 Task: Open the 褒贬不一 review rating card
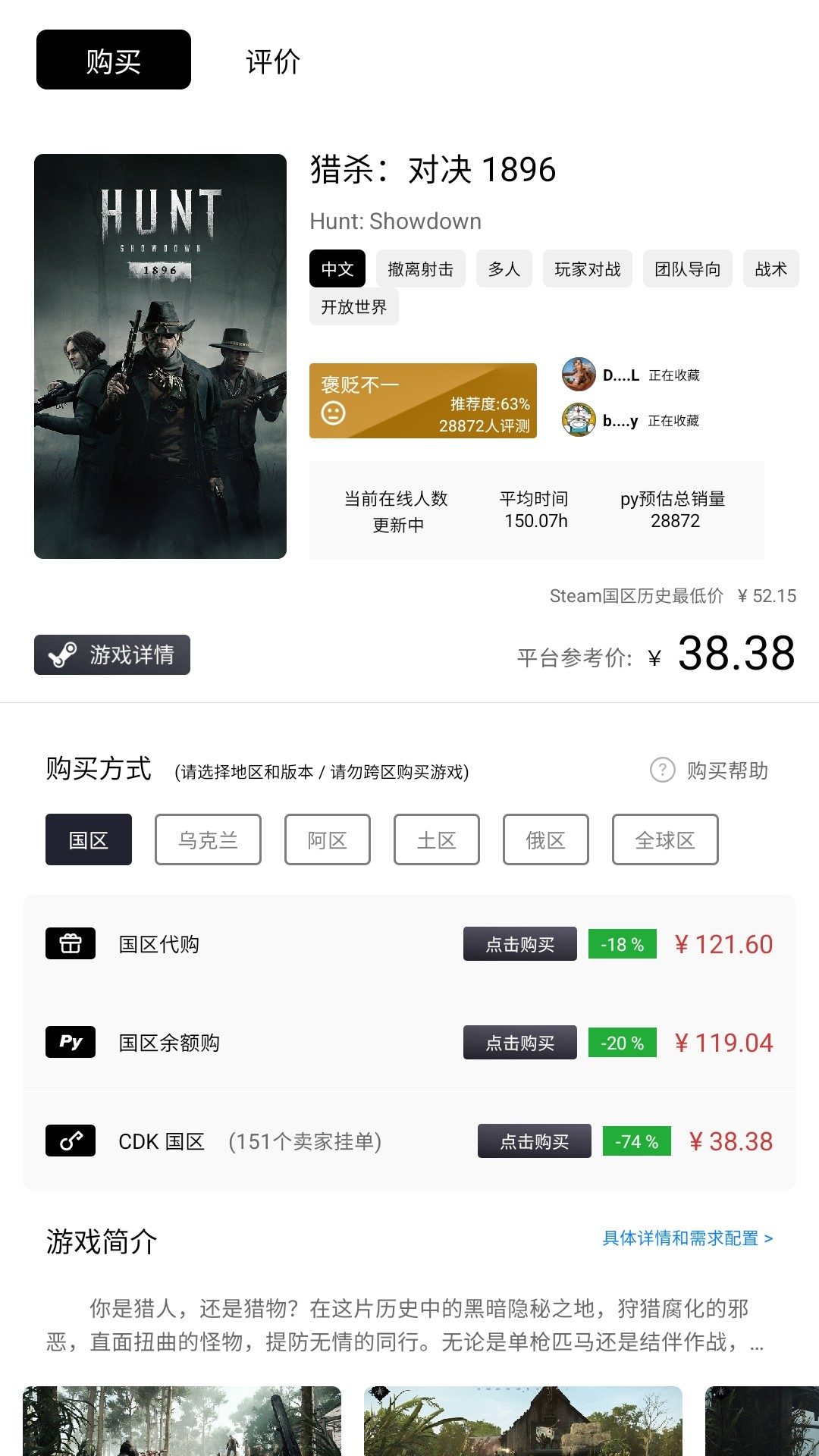[x=423, y=400]
